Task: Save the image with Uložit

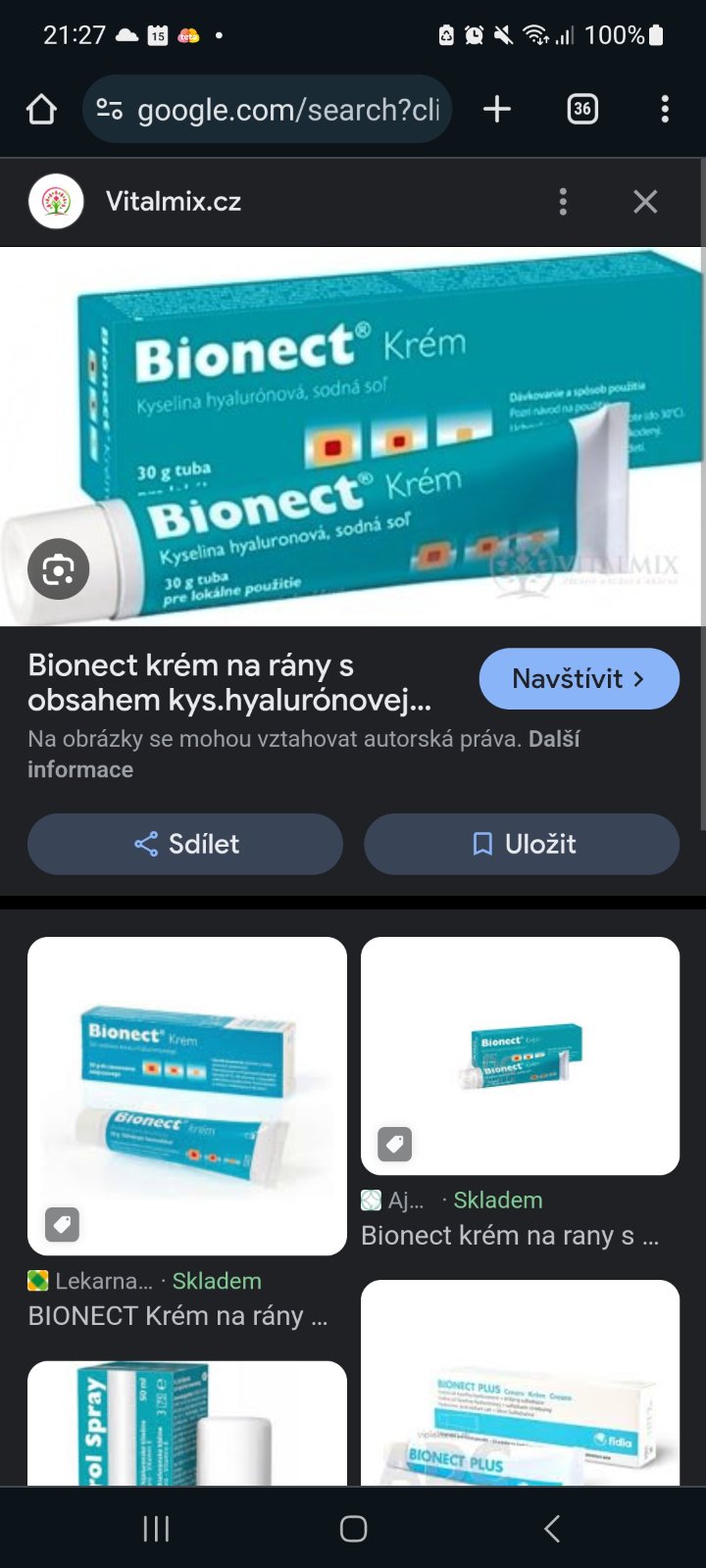Action: (522, 844)
